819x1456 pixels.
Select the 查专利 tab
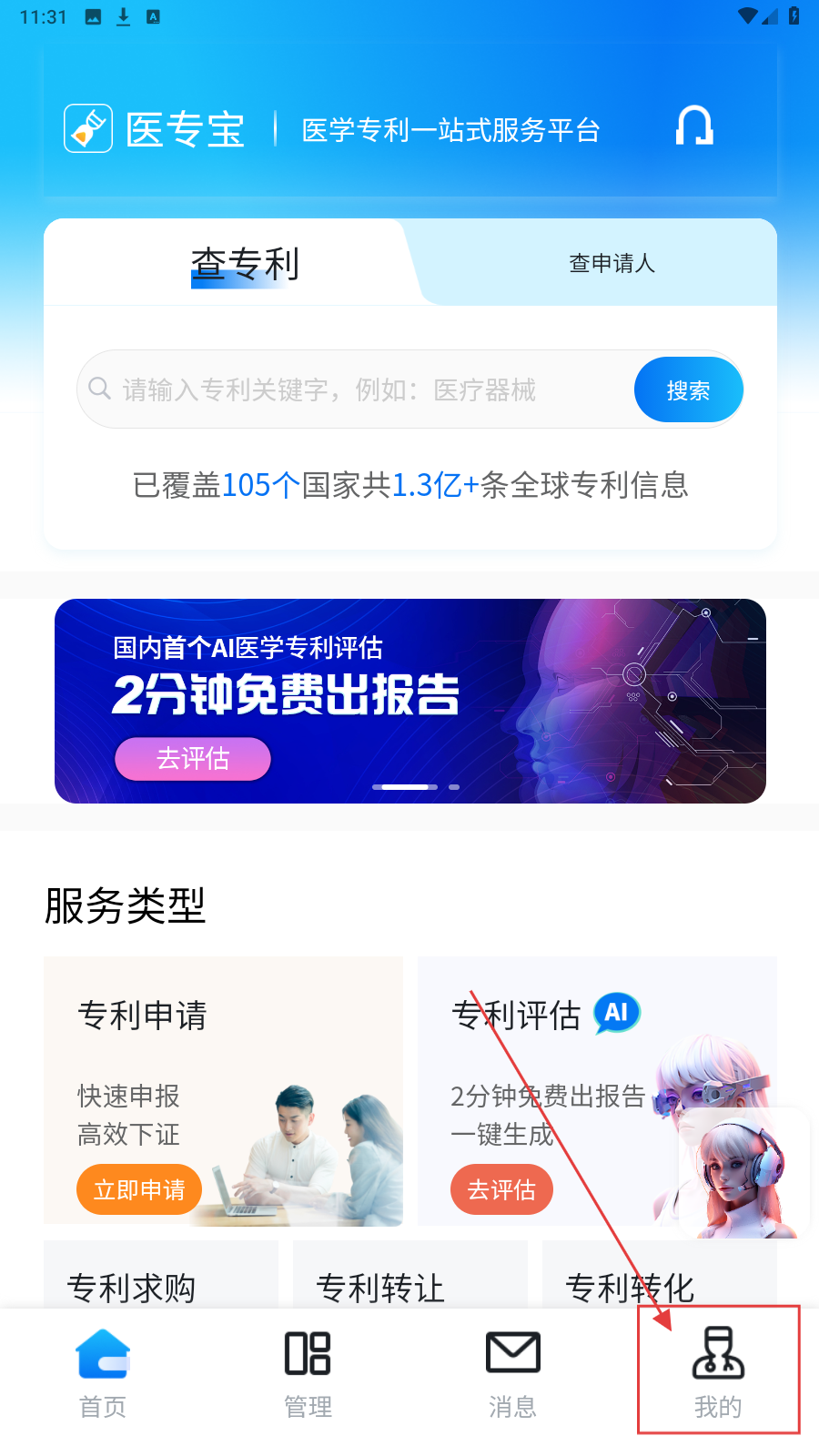[244, 264]
